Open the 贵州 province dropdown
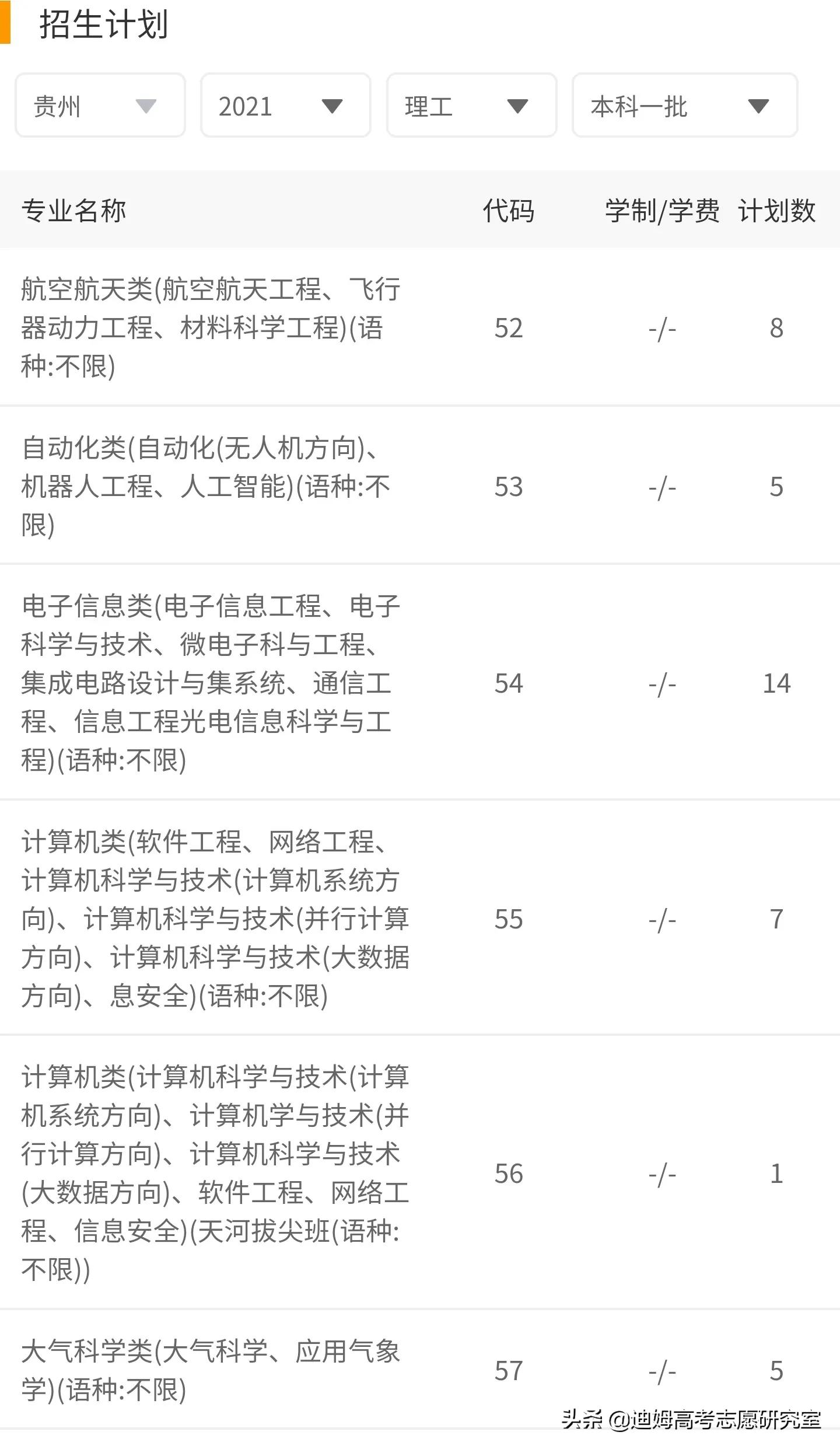Screen dimensions: 840x1449 [100, 106]
